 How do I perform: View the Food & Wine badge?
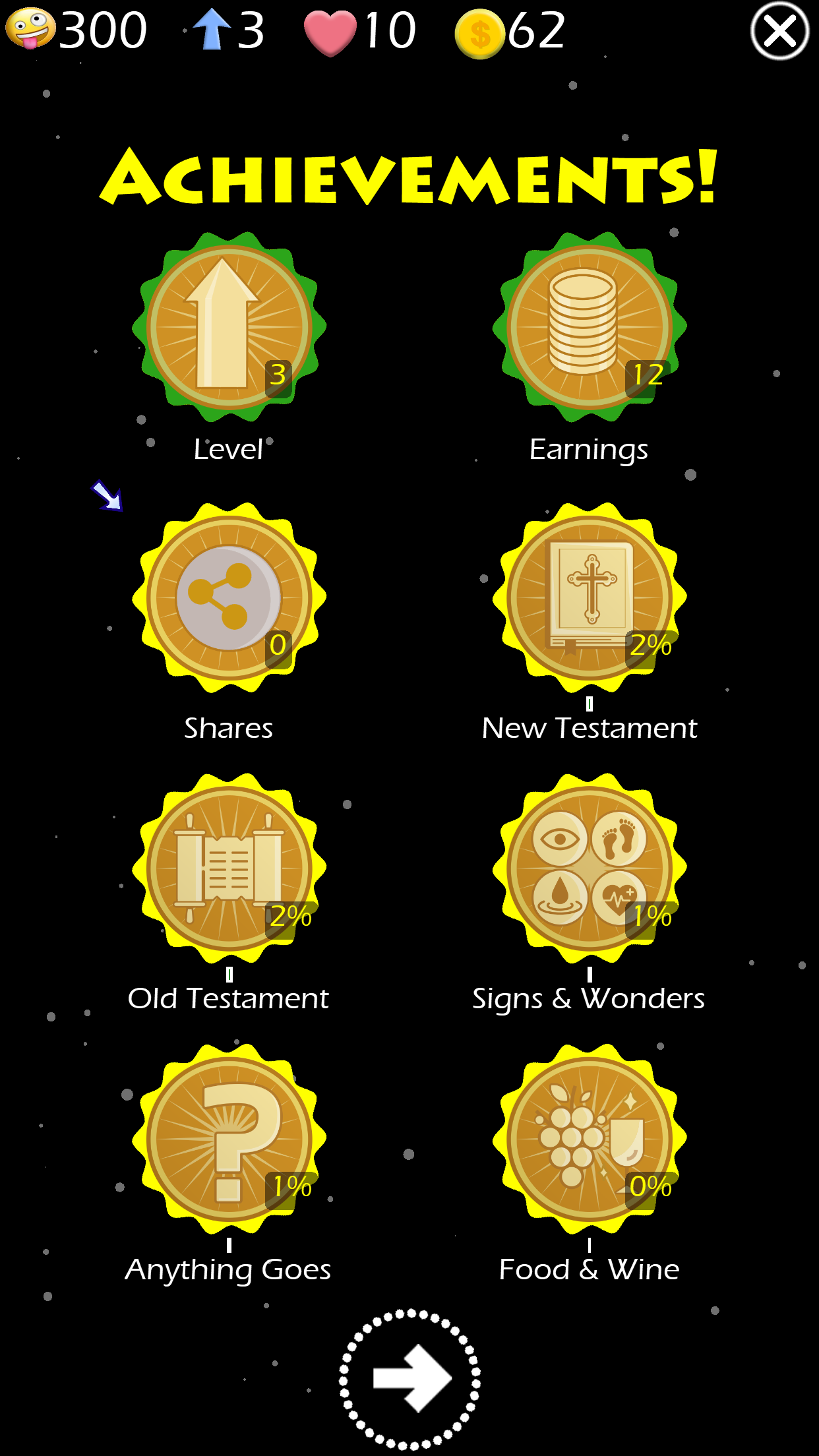point(589,1139)
